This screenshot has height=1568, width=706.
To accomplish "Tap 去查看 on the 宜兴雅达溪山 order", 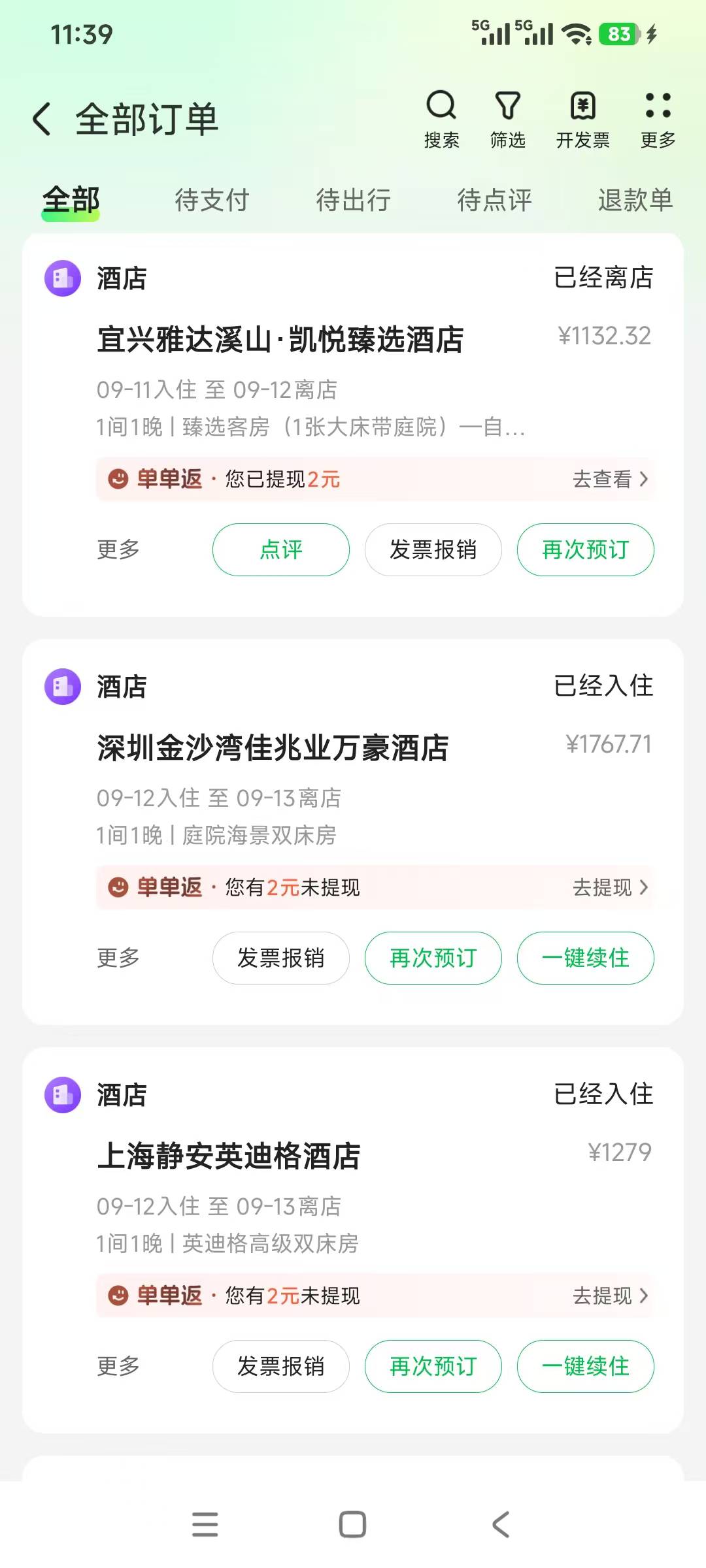I will [610, 479].
